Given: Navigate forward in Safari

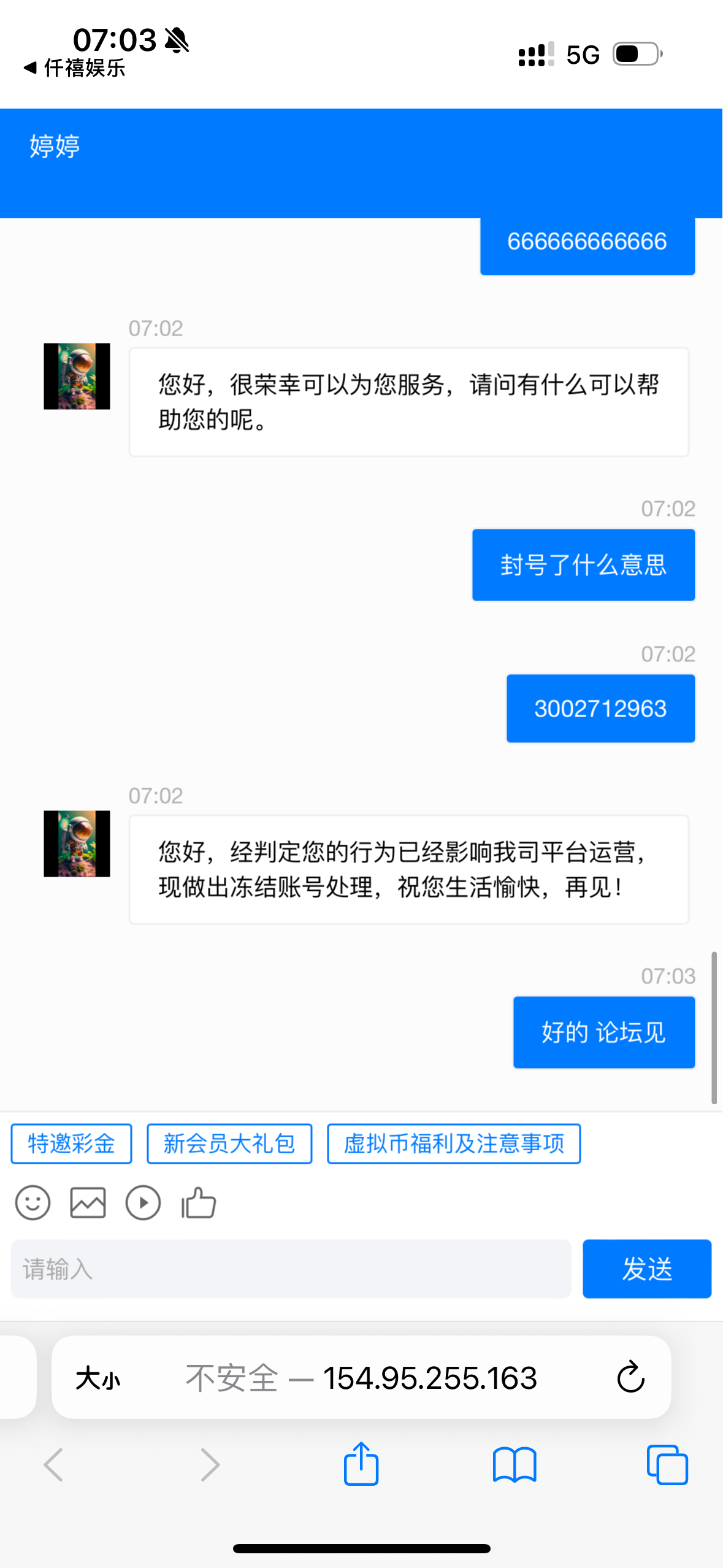Looking at the screenshot, I should point(209,1465).
